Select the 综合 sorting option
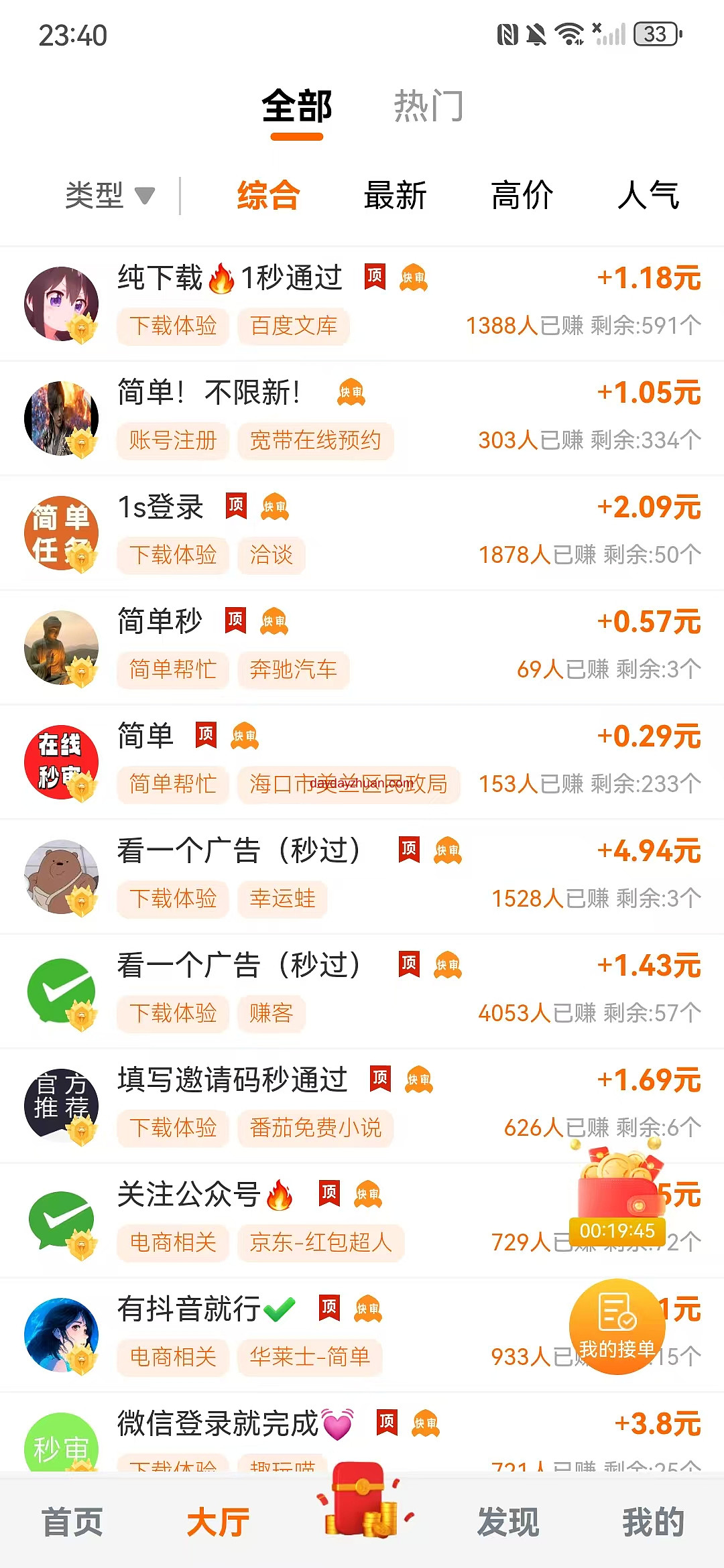The image size is (724, 1568). click(x=268, y=196)
